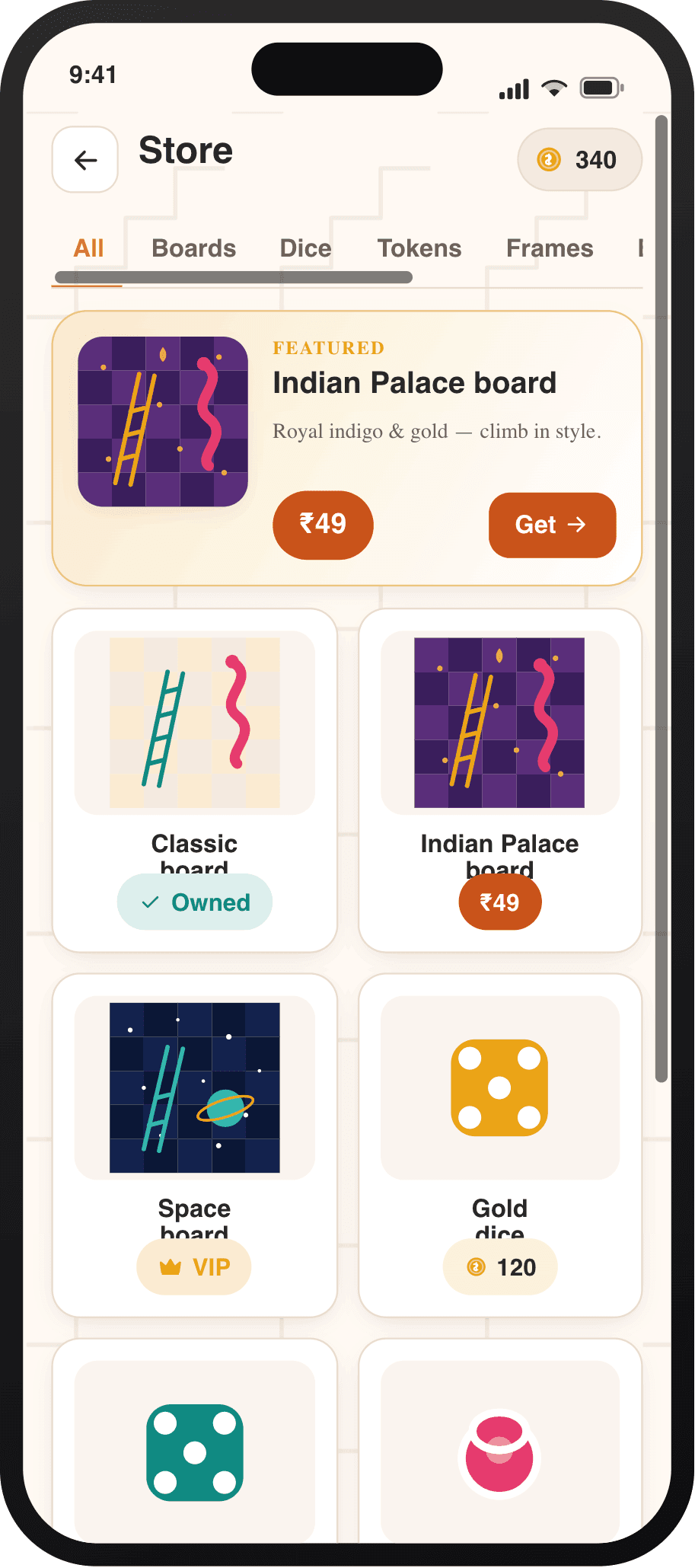Viewport: 695px width, 1568px height.
Task: Select the All tab
Action: coord(88,248)
